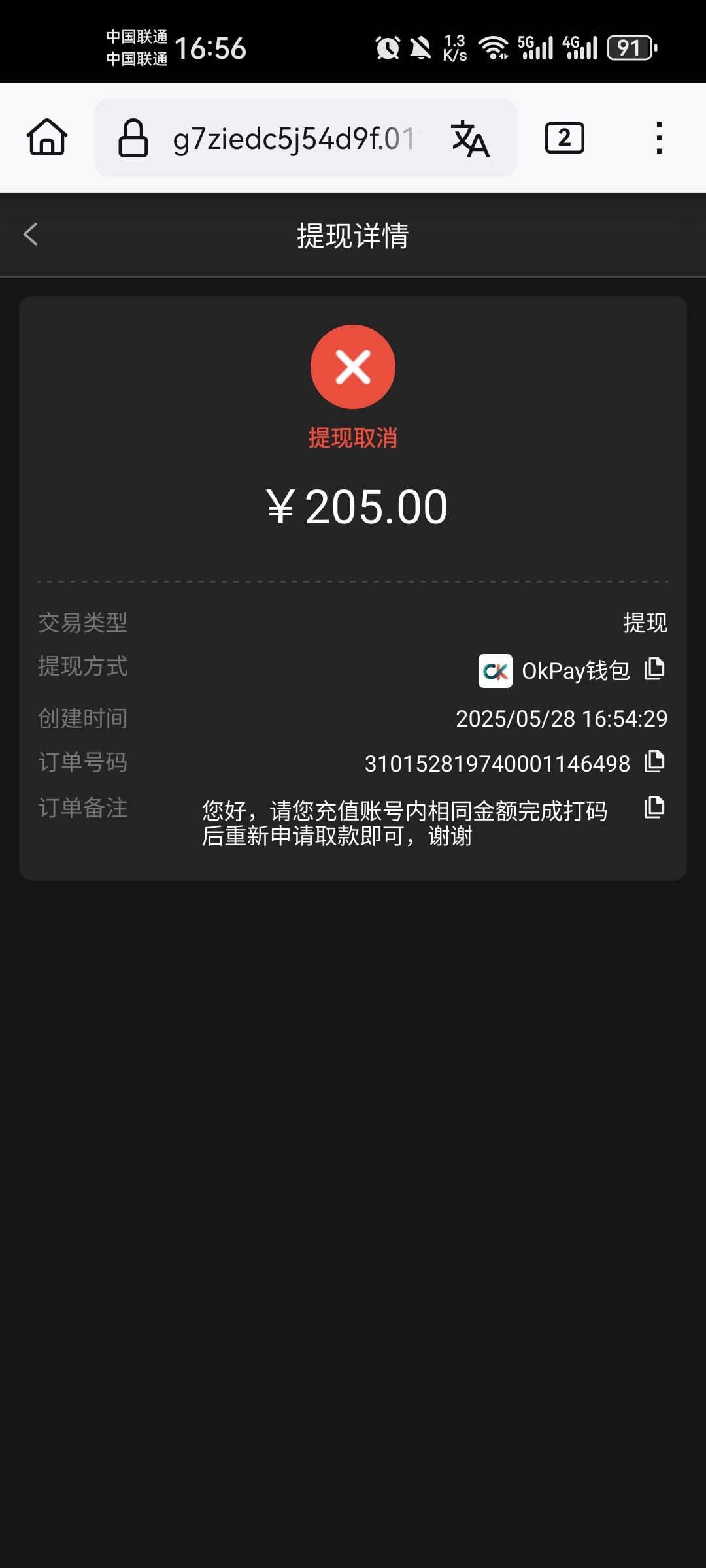Open the browser overflow menu
This screenshot has width=706, height=1568.
[x=659, y=138]
